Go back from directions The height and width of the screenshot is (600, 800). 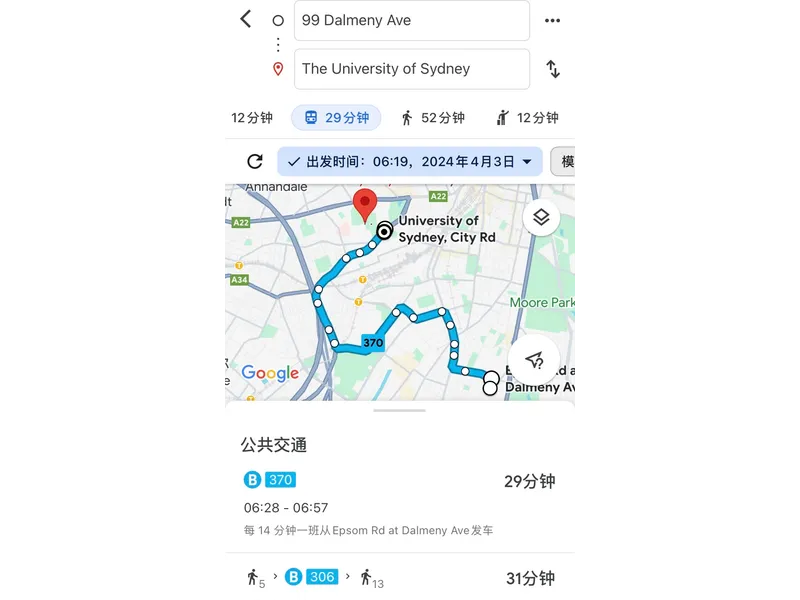[246, 19]
